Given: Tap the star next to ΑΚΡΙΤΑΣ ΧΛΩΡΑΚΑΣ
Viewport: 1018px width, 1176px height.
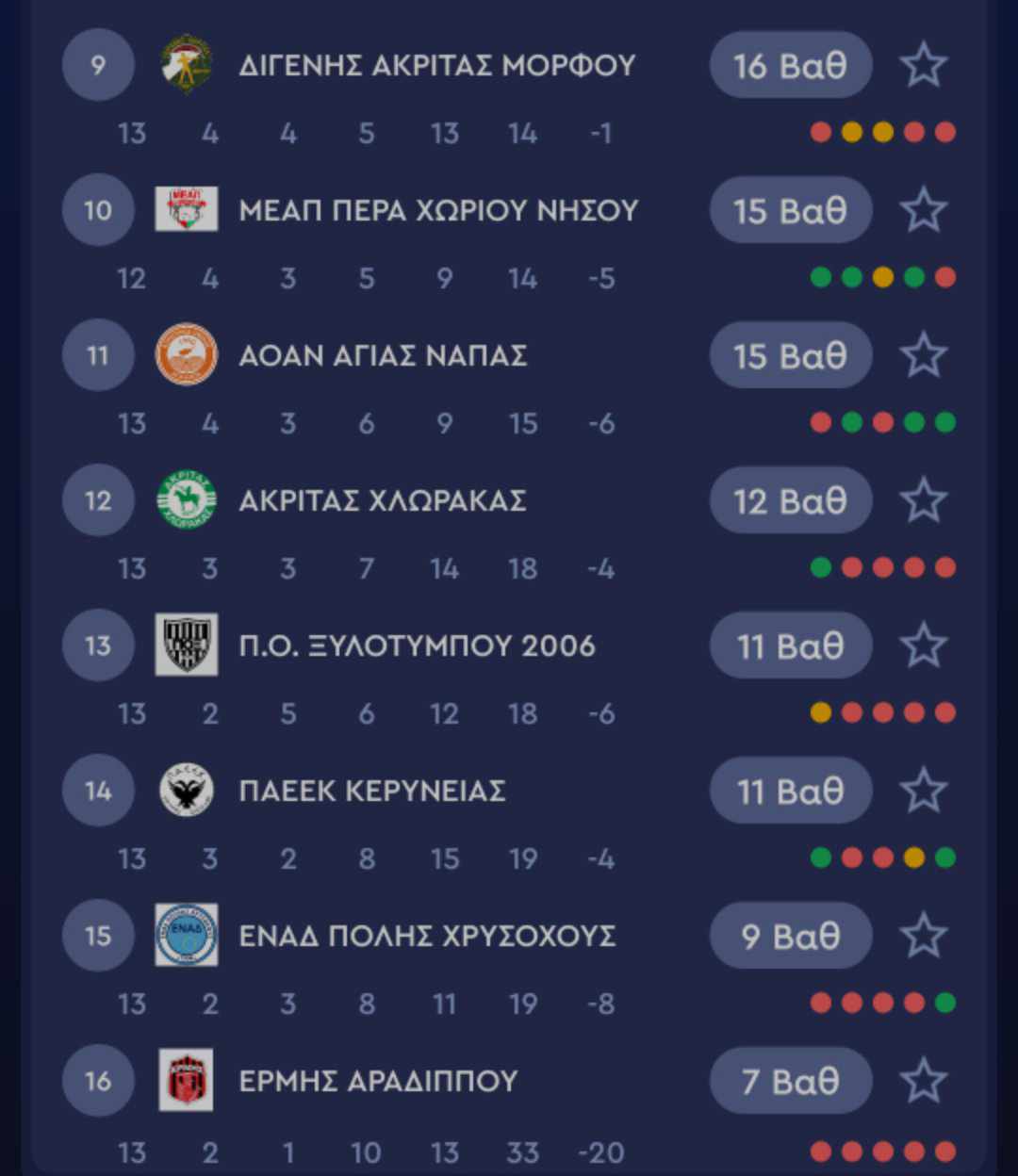Looking at the screenshot, I should pos(923,500).
